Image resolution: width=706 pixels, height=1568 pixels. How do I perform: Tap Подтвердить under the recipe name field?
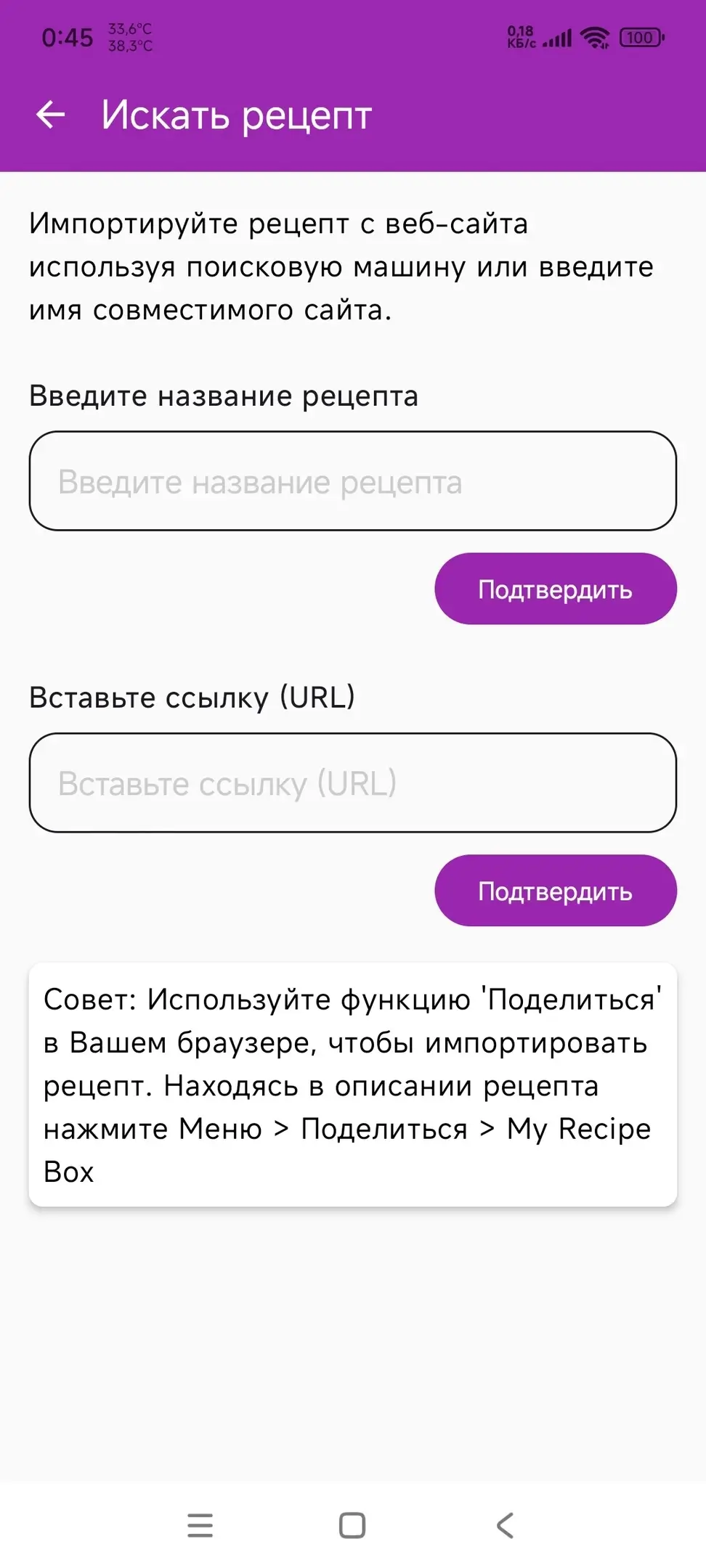[x=556, y=589]
